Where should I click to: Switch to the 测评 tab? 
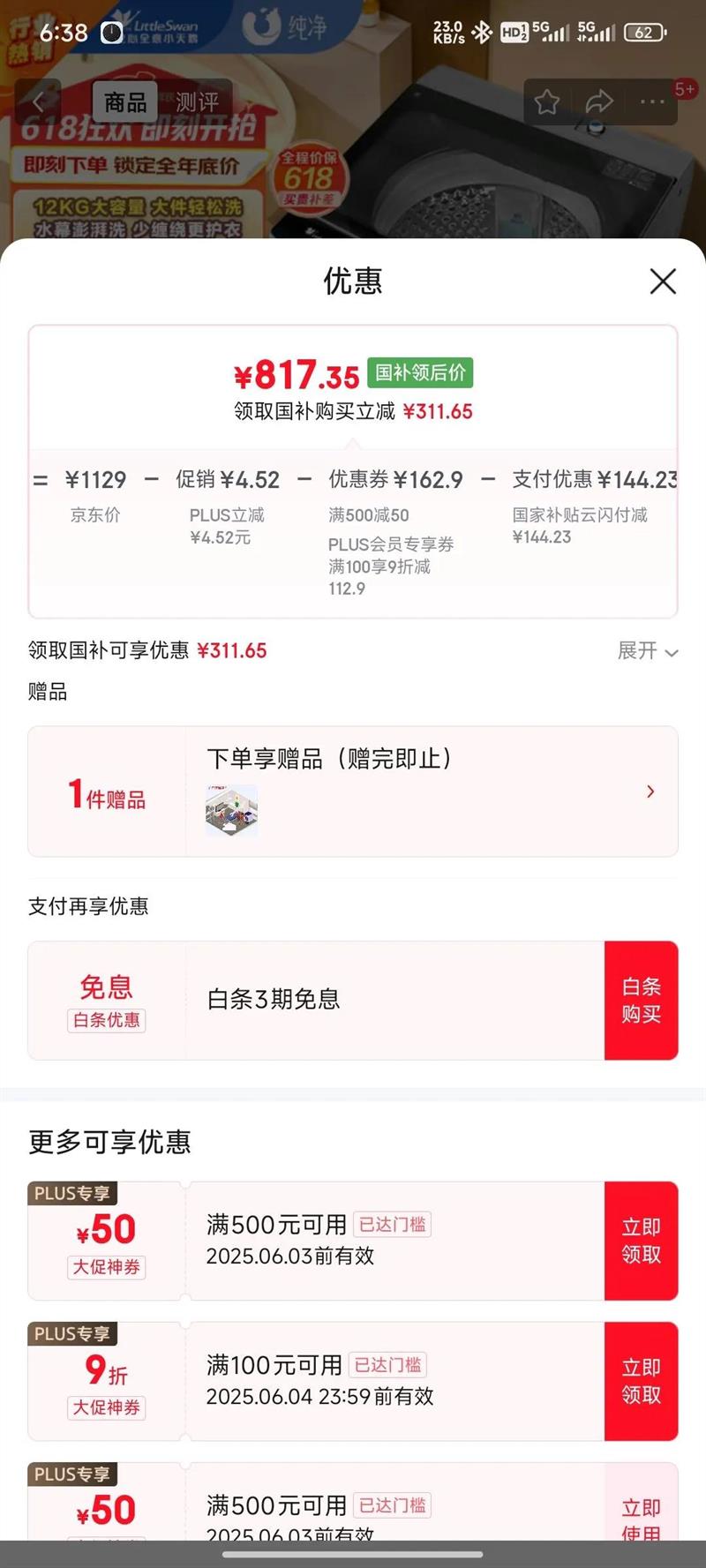pos(196,102)
